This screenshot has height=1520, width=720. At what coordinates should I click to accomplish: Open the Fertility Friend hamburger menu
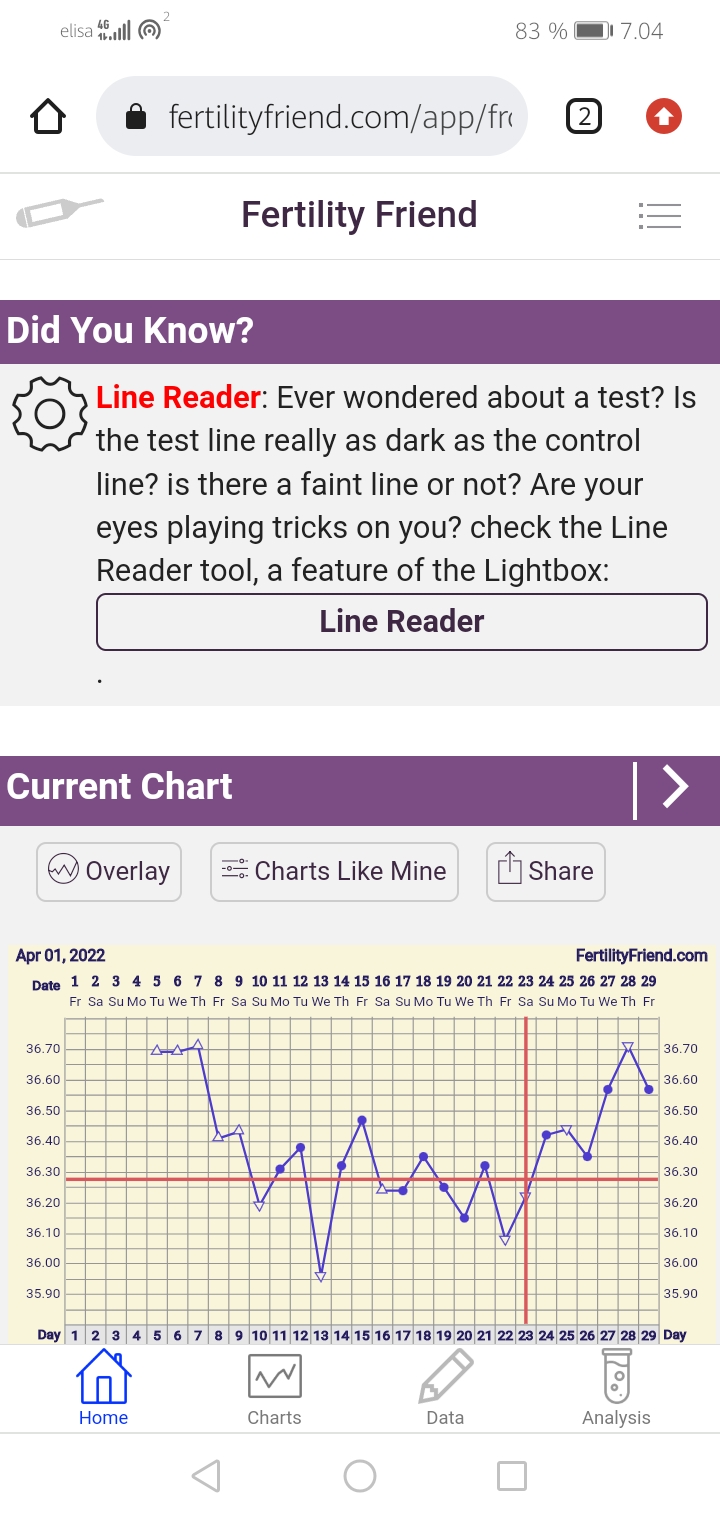click(x=659, y=216)
